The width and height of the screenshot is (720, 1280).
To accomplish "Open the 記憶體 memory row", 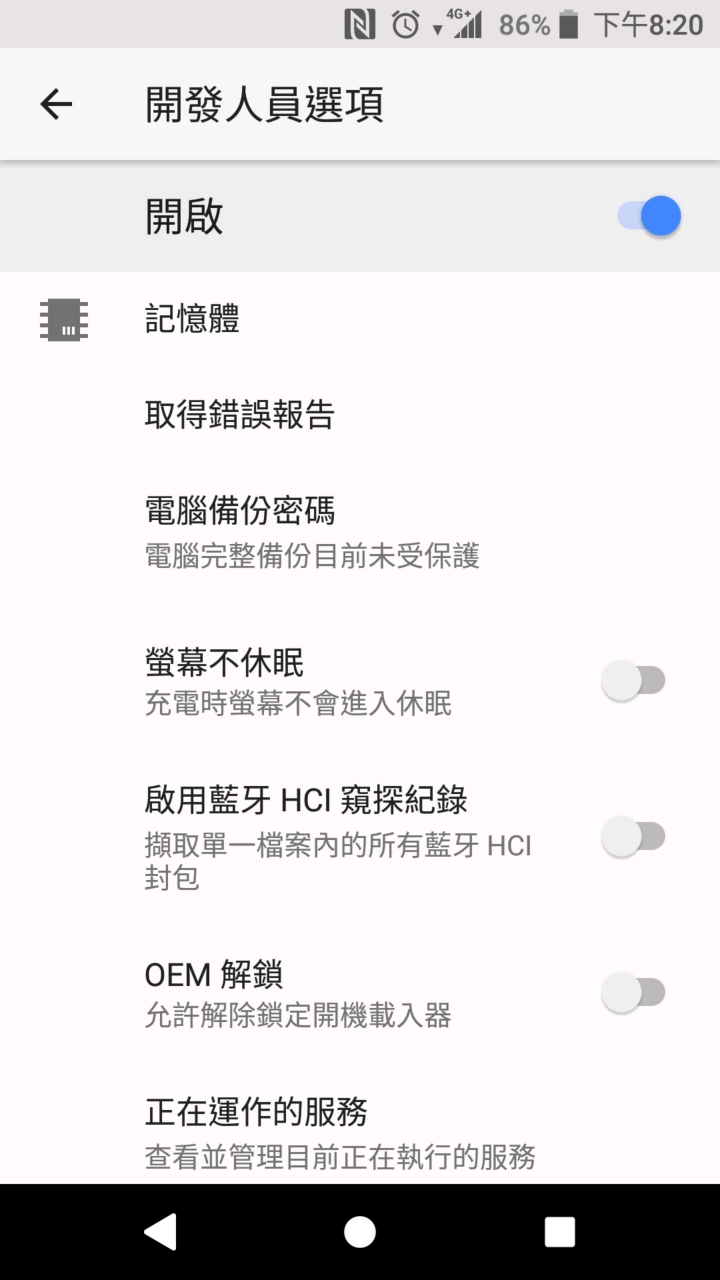I will tap(360, 319).
